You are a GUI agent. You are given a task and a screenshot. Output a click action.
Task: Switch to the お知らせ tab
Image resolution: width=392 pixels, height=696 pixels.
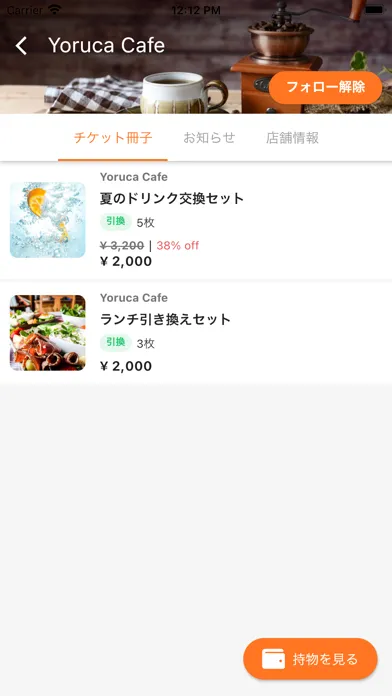pos(209,138)
